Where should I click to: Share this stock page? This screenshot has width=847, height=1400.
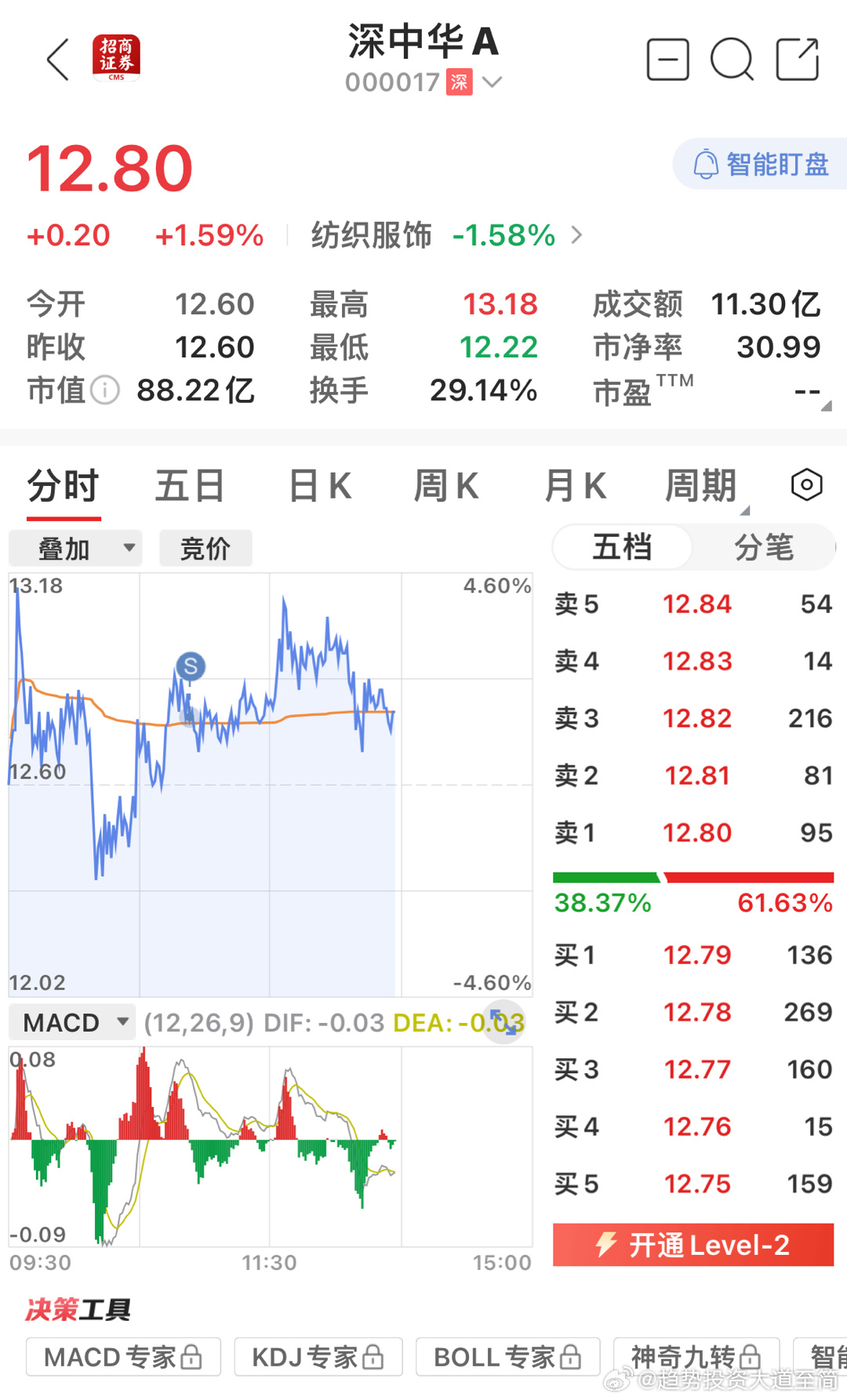point(798,60)
